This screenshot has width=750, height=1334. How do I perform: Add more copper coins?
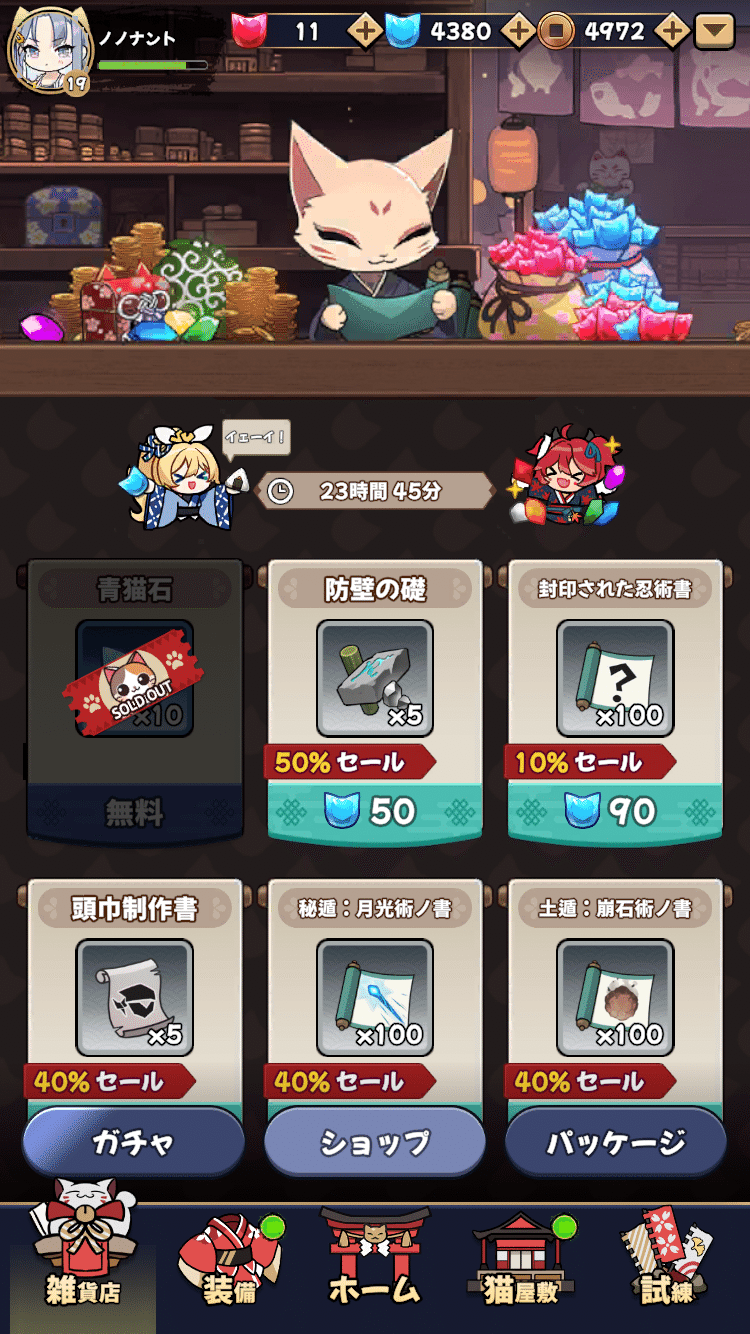(672, 32)
